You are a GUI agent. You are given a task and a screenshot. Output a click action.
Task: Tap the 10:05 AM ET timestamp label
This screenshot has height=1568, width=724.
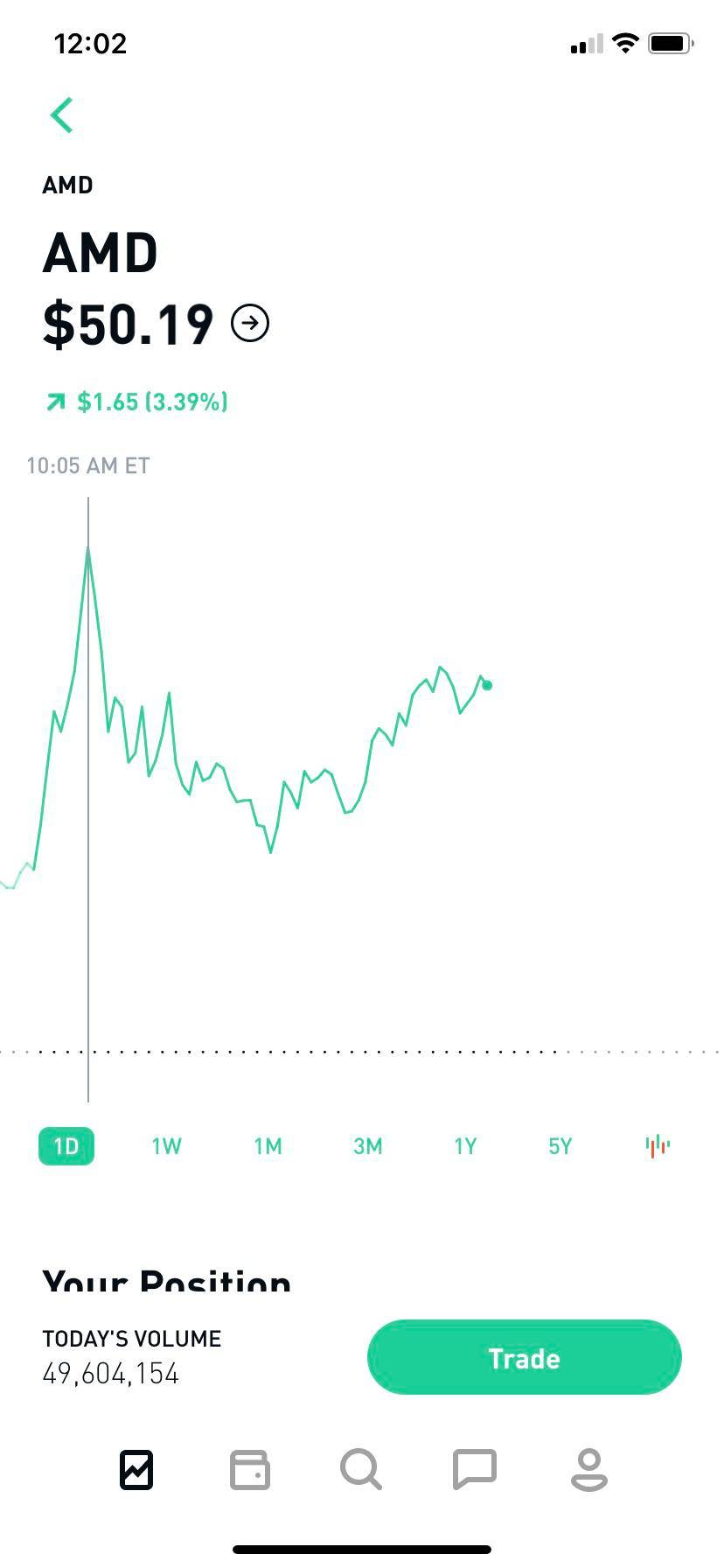click(88, 465)
